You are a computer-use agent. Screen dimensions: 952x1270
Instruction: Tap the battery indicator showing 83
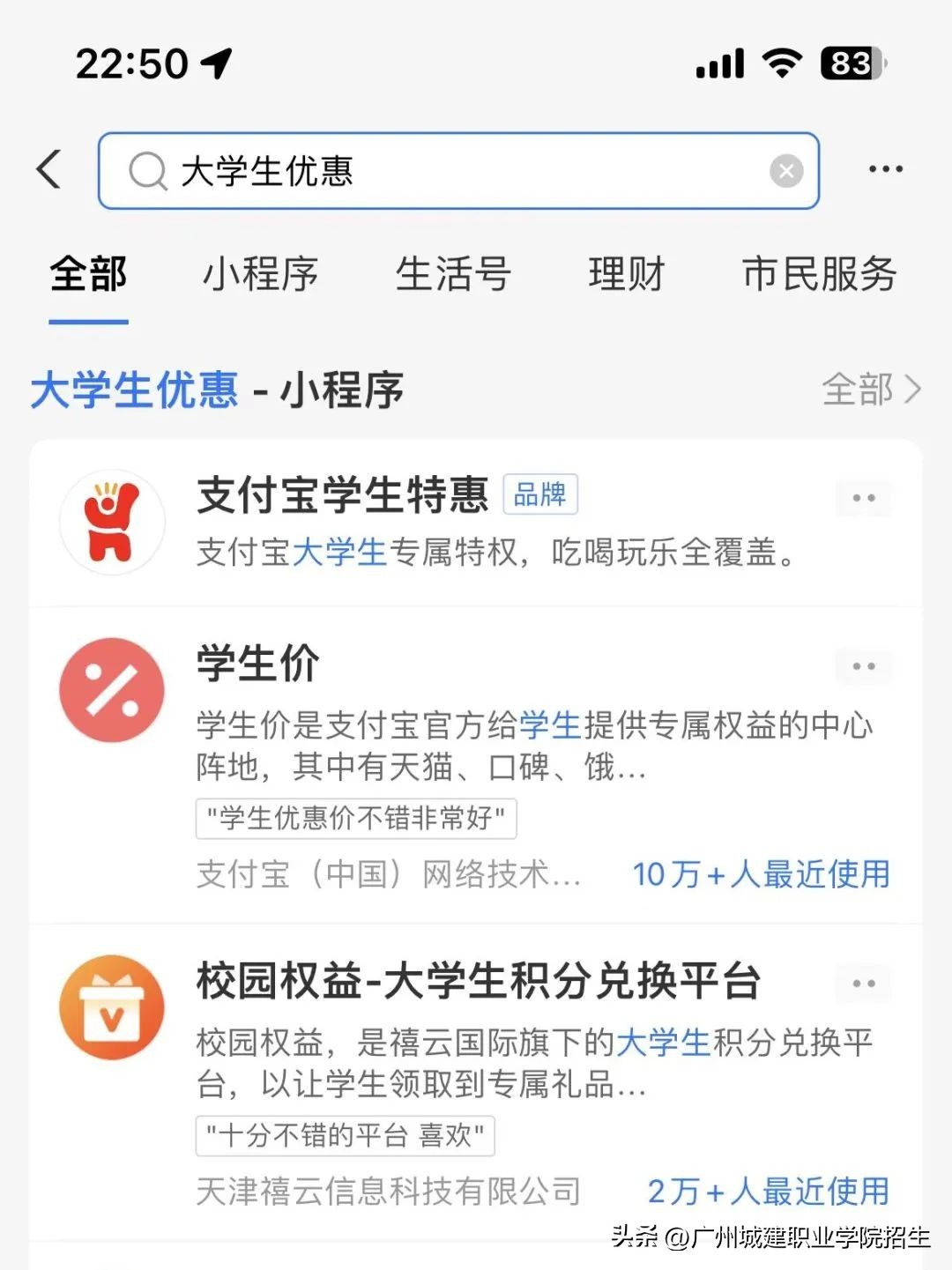tap(849, 63)
